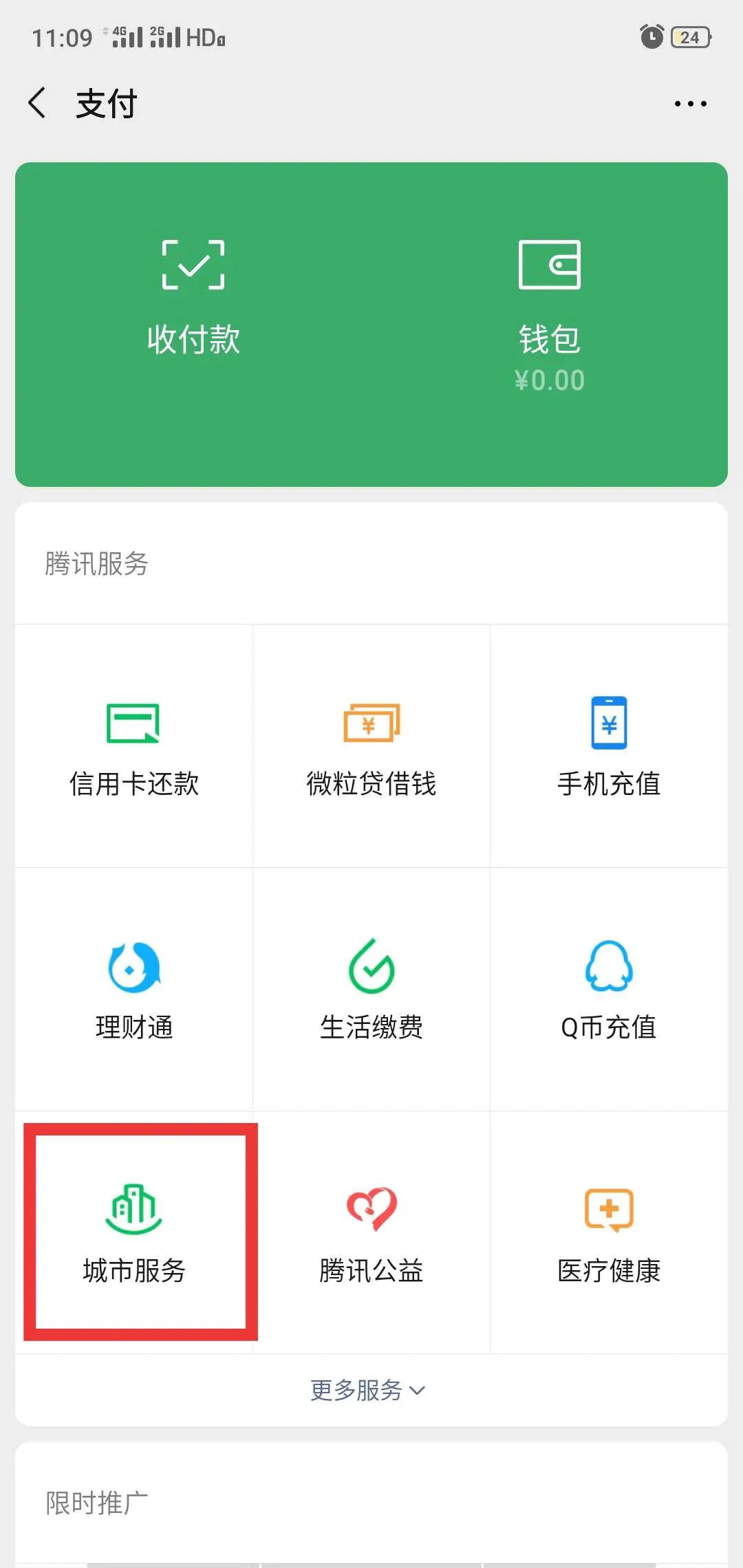Open 城市服务 city services
Screen dimensions: 743x1568
point(134,1232)
